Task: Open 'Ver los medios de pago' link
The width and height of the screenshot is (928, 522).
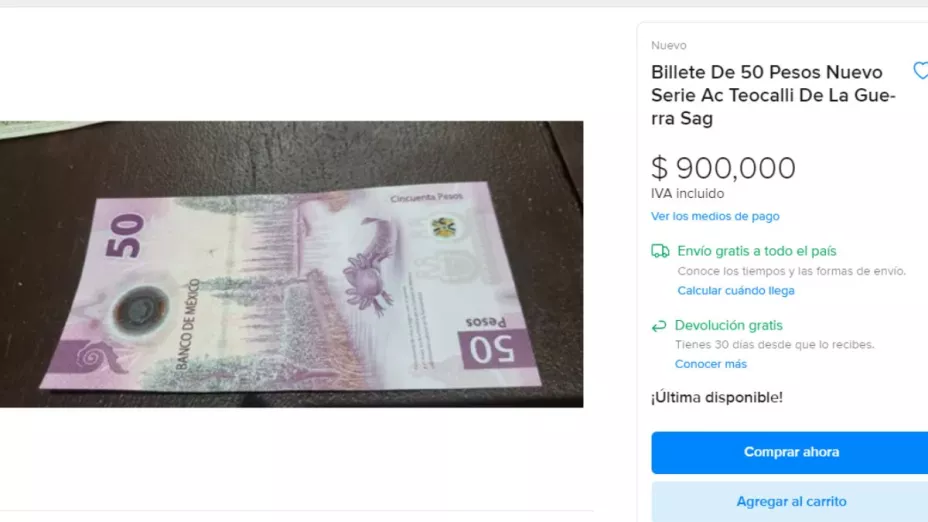Action: pyautogui.click(x=715, y=216)
